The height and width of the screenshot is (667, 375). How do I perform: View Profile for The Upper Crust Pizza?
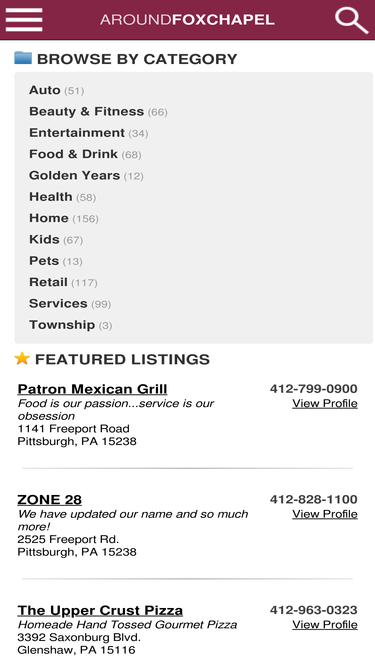click(325, 624)
